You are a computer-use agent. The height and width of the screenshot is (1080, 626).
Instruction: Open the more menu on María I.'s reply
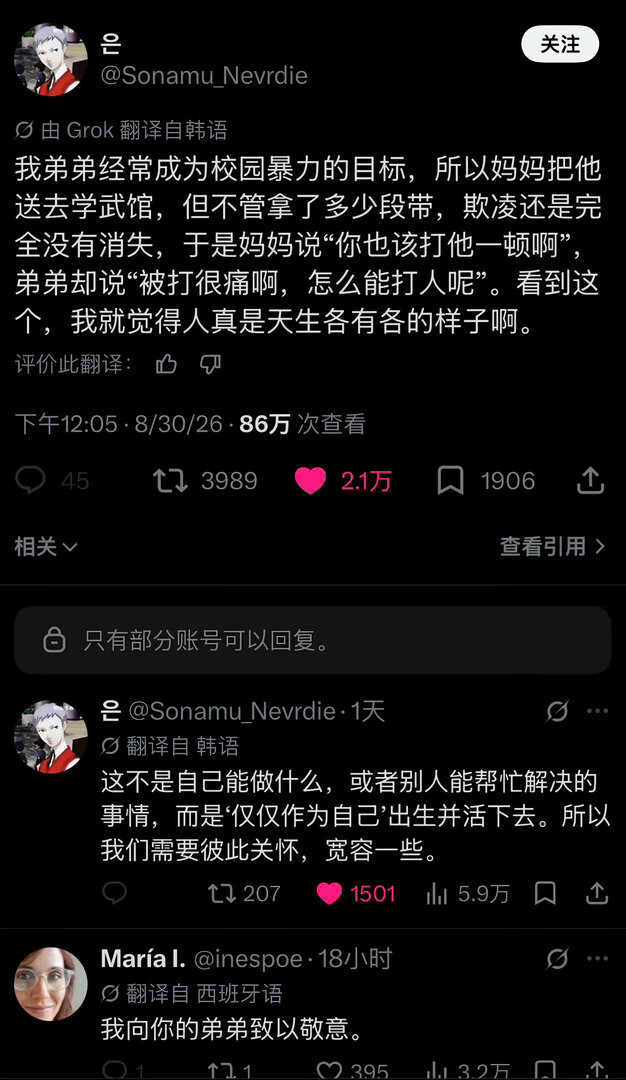pyautogui.click(x=597, y=959)
